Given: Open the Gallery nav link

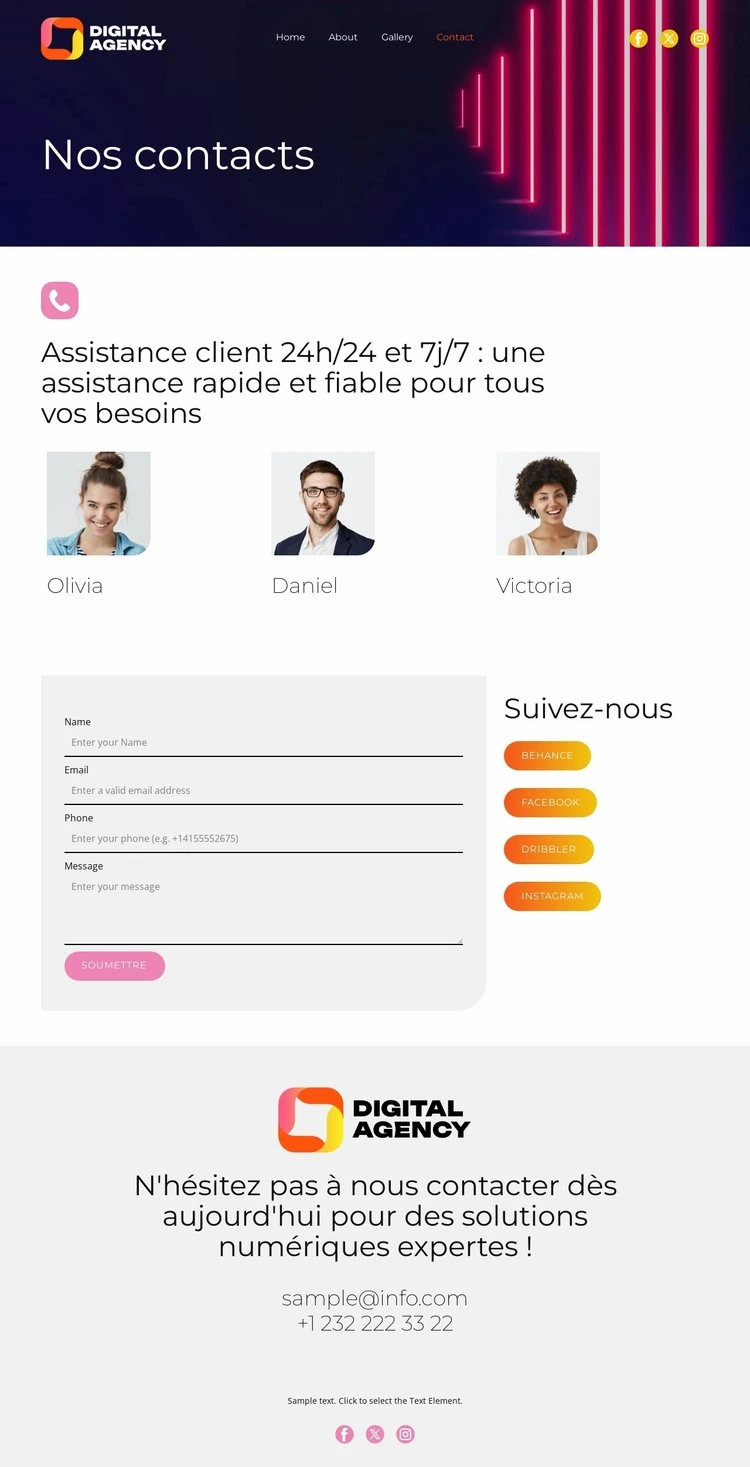Looking at the screenshot, I should 397,37.
